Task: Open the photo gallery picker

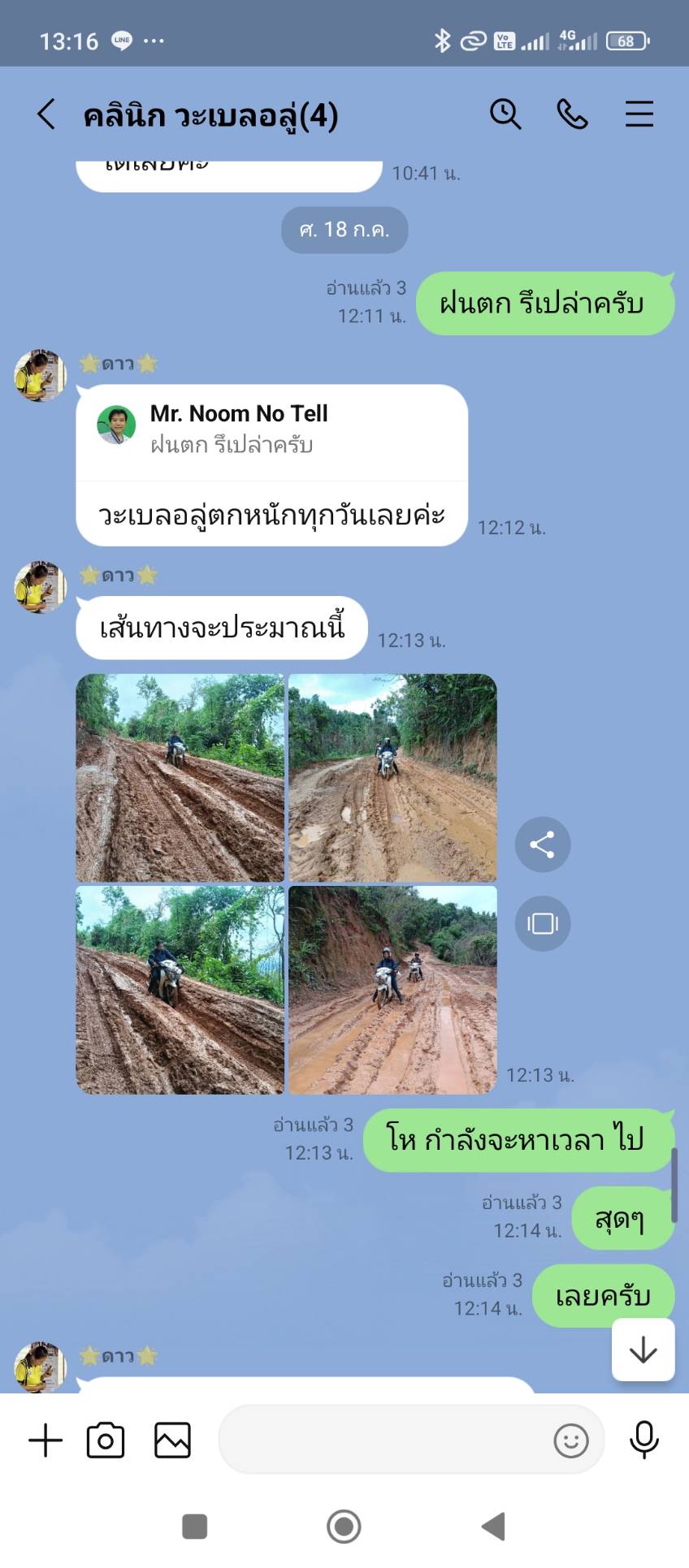Action: pos(172,1441)
